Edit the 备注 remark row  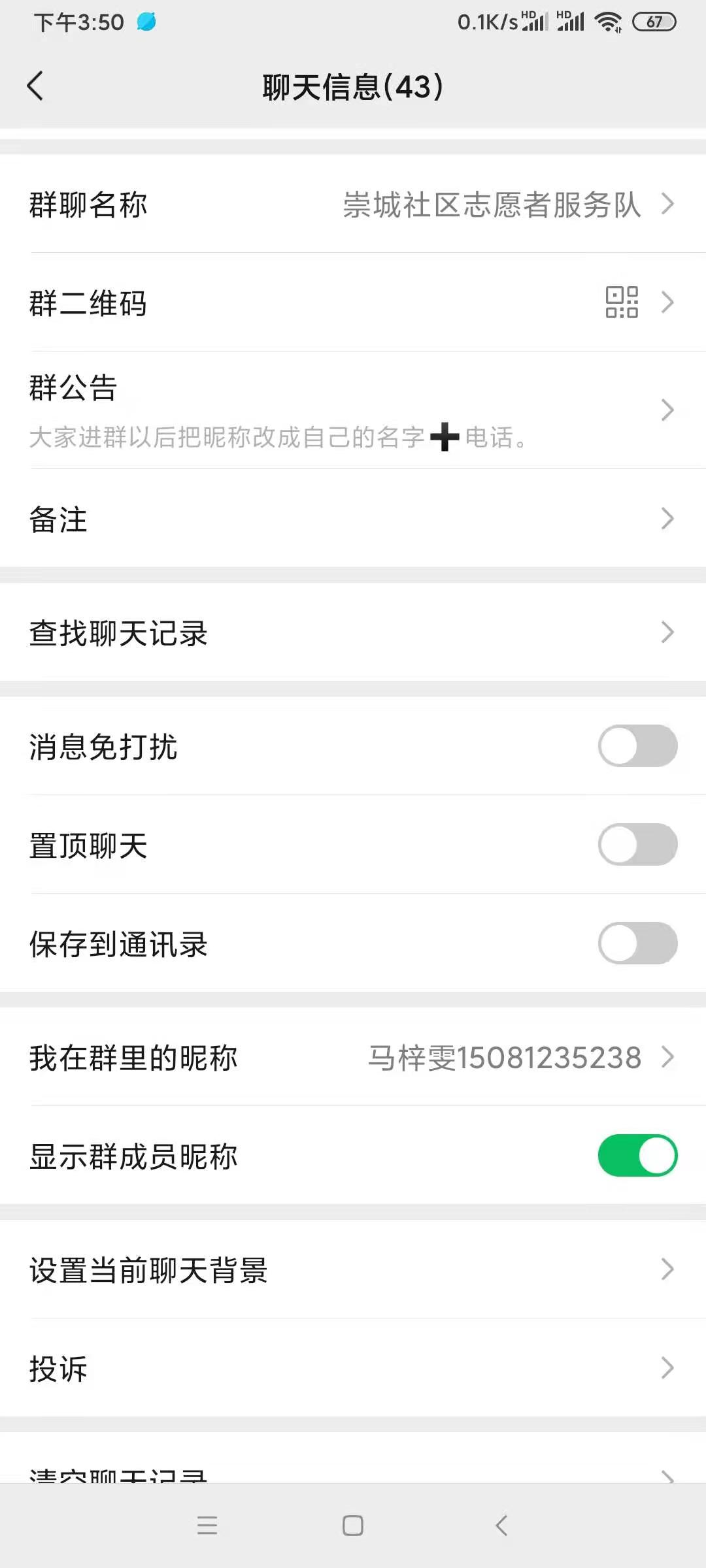click(353, 519)
